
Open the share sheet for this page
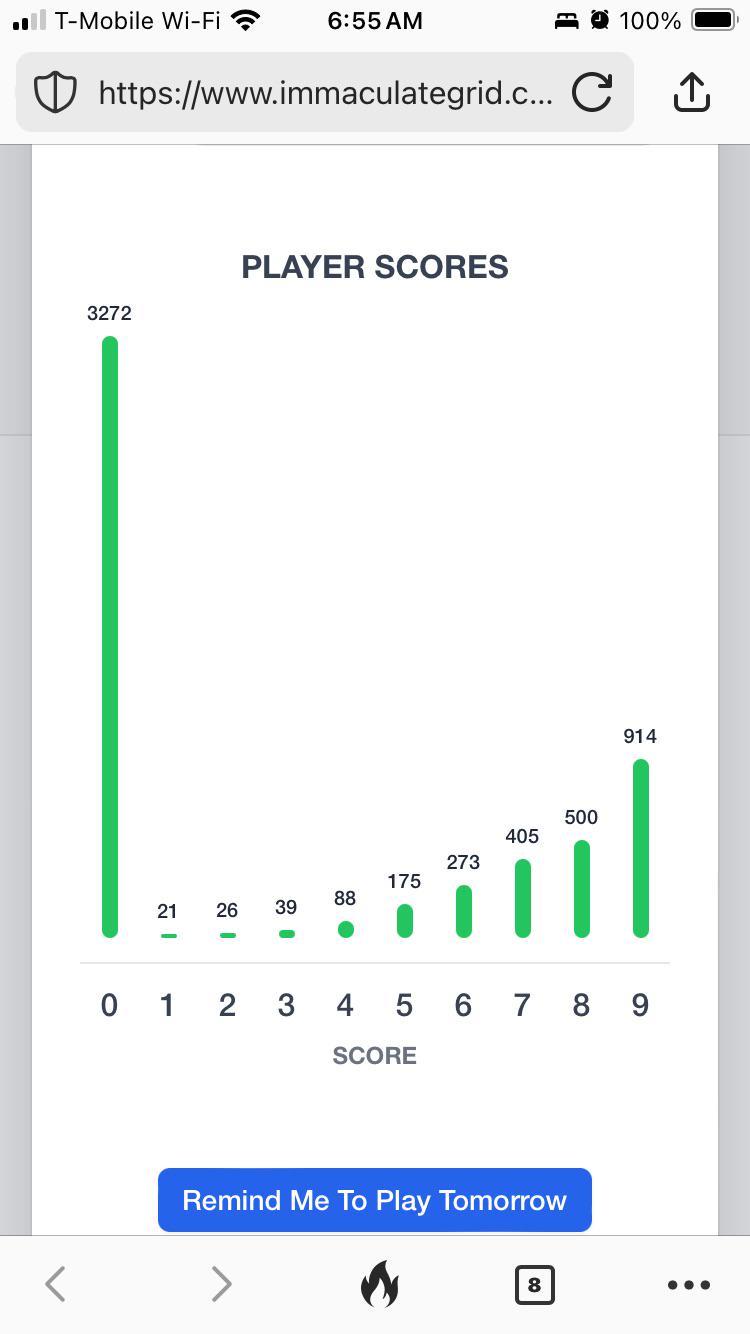pos(691,93)
